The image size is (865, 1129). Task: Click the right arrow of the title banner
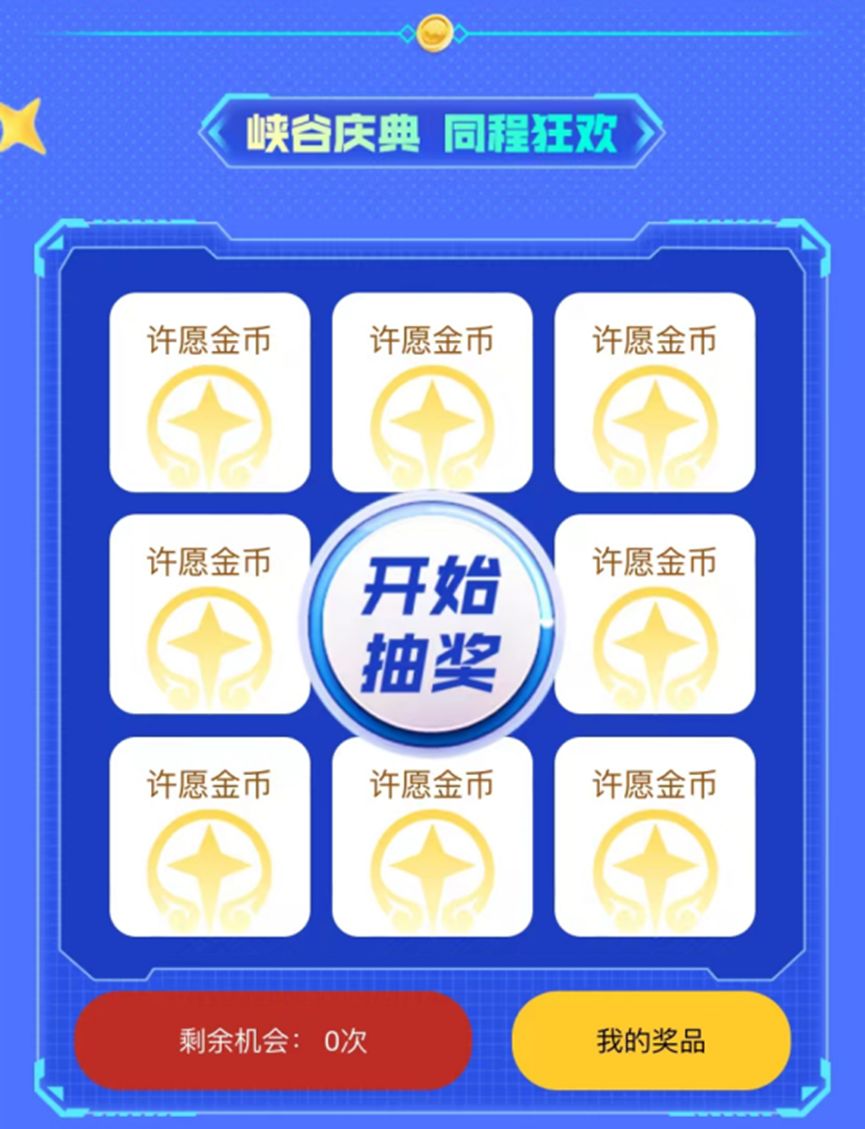pos(650,132)
